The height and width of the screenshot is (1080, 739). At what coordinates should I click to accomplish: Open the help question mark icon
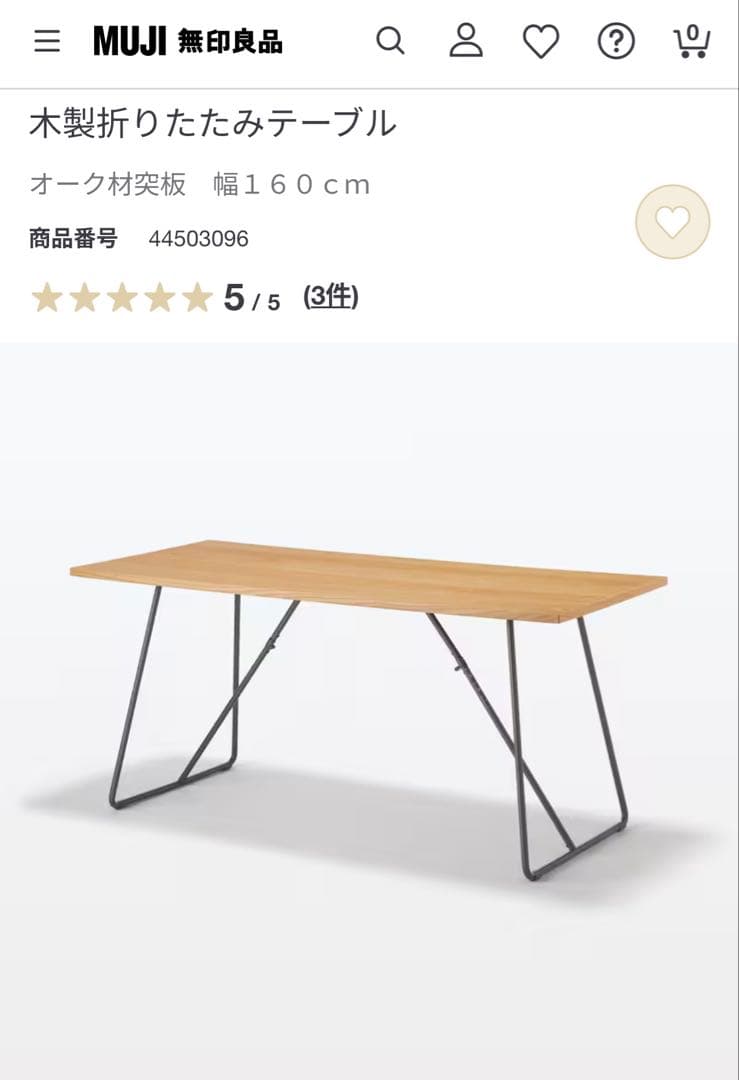(x=617, y=43)
